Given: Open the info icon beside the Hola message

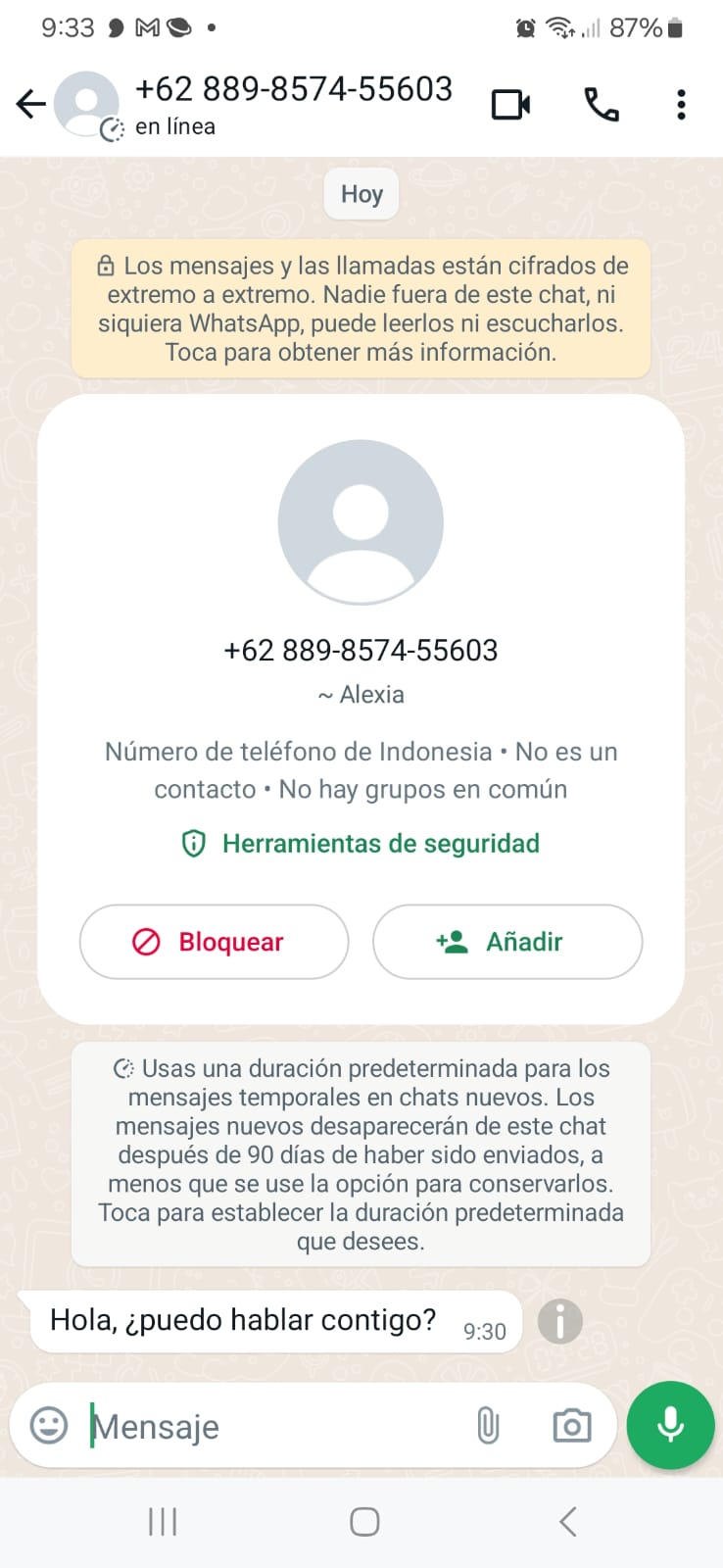Looking at the screenshot, I should tap(560, 1321).
